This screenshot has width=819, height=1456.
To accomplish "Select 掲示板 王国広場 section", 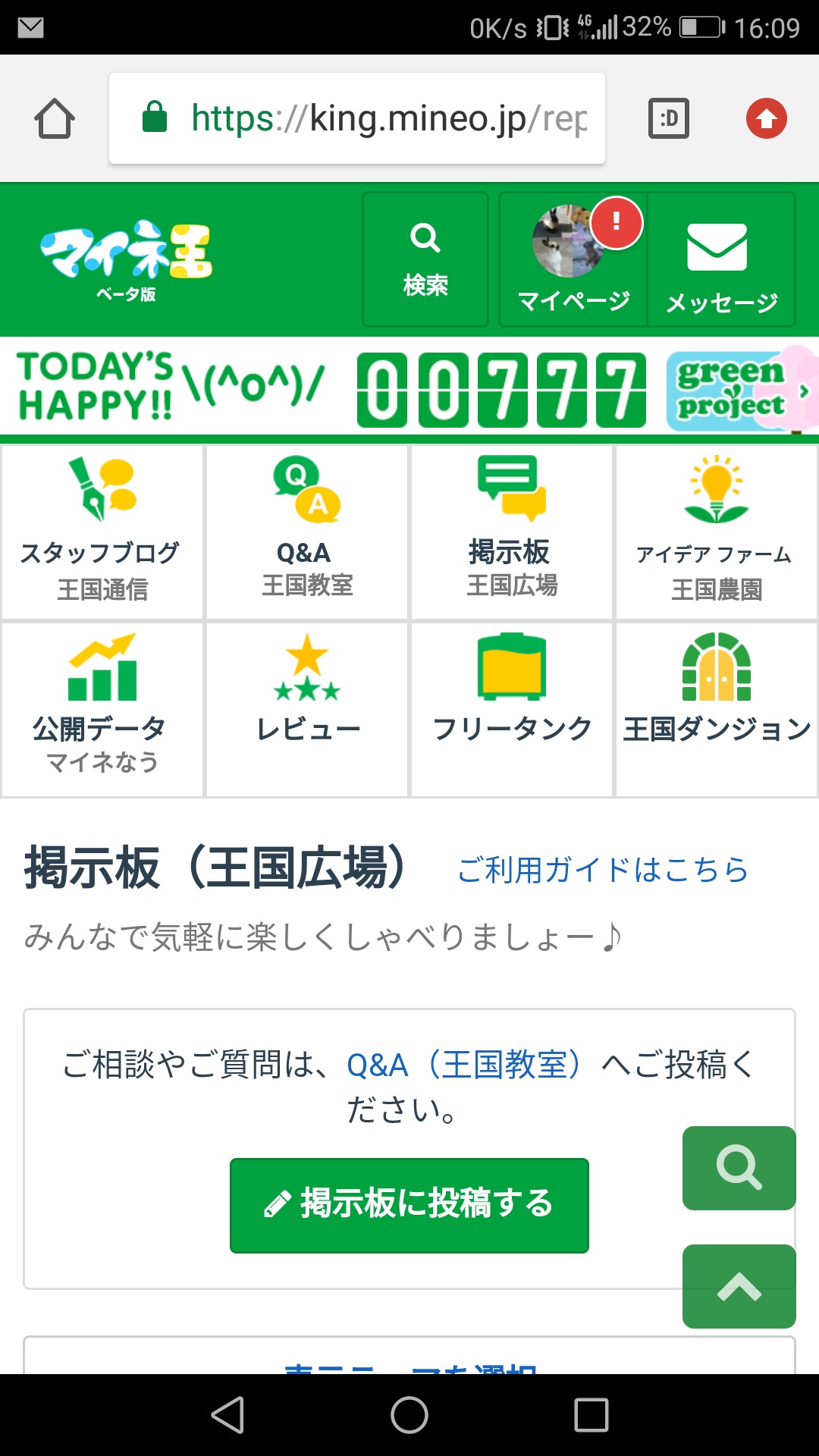I will 512,532.
